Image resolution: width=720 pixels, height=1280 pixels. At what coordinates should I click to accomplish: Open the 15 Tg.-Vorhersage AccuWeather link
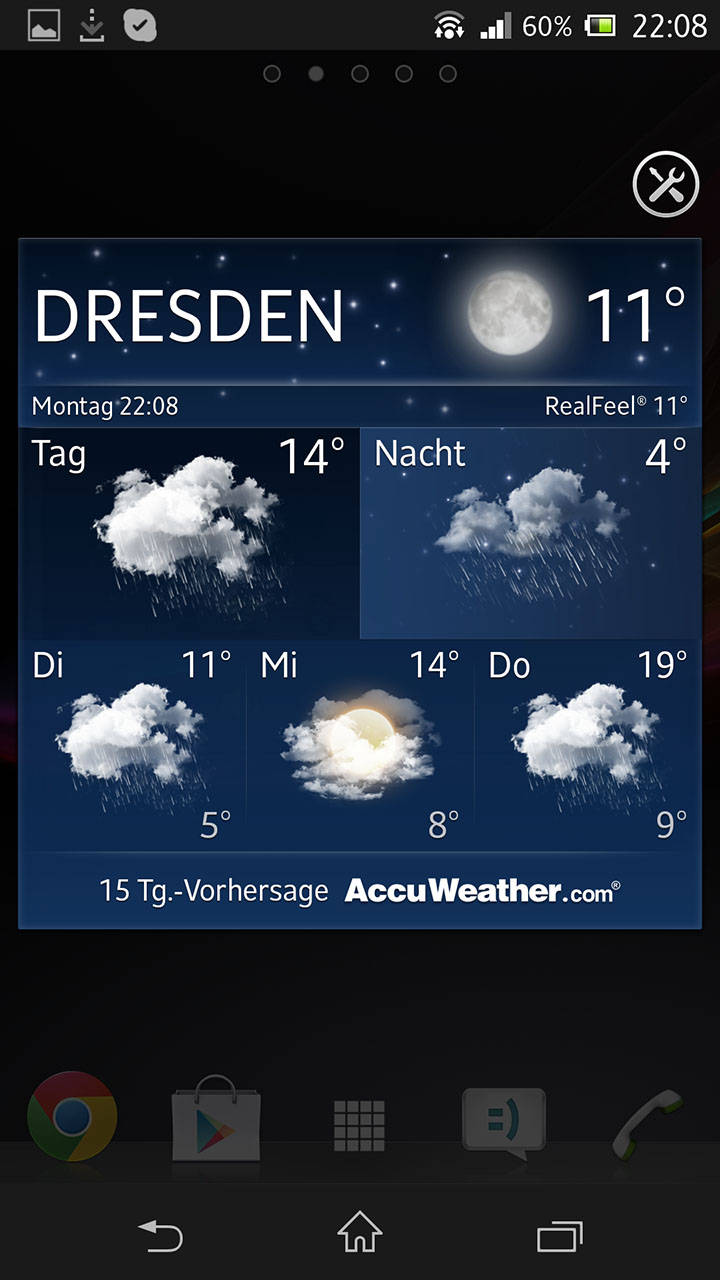pos(360,890)
